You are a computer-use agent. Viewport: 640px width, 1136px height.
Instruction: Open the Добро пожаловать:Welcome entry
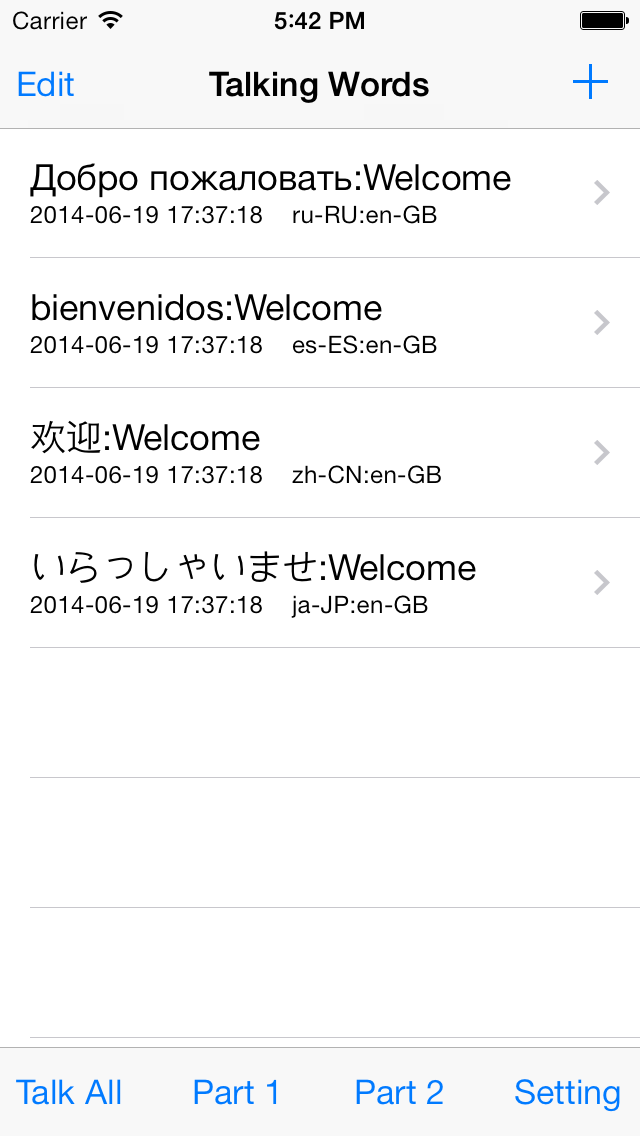pos(320,193)
